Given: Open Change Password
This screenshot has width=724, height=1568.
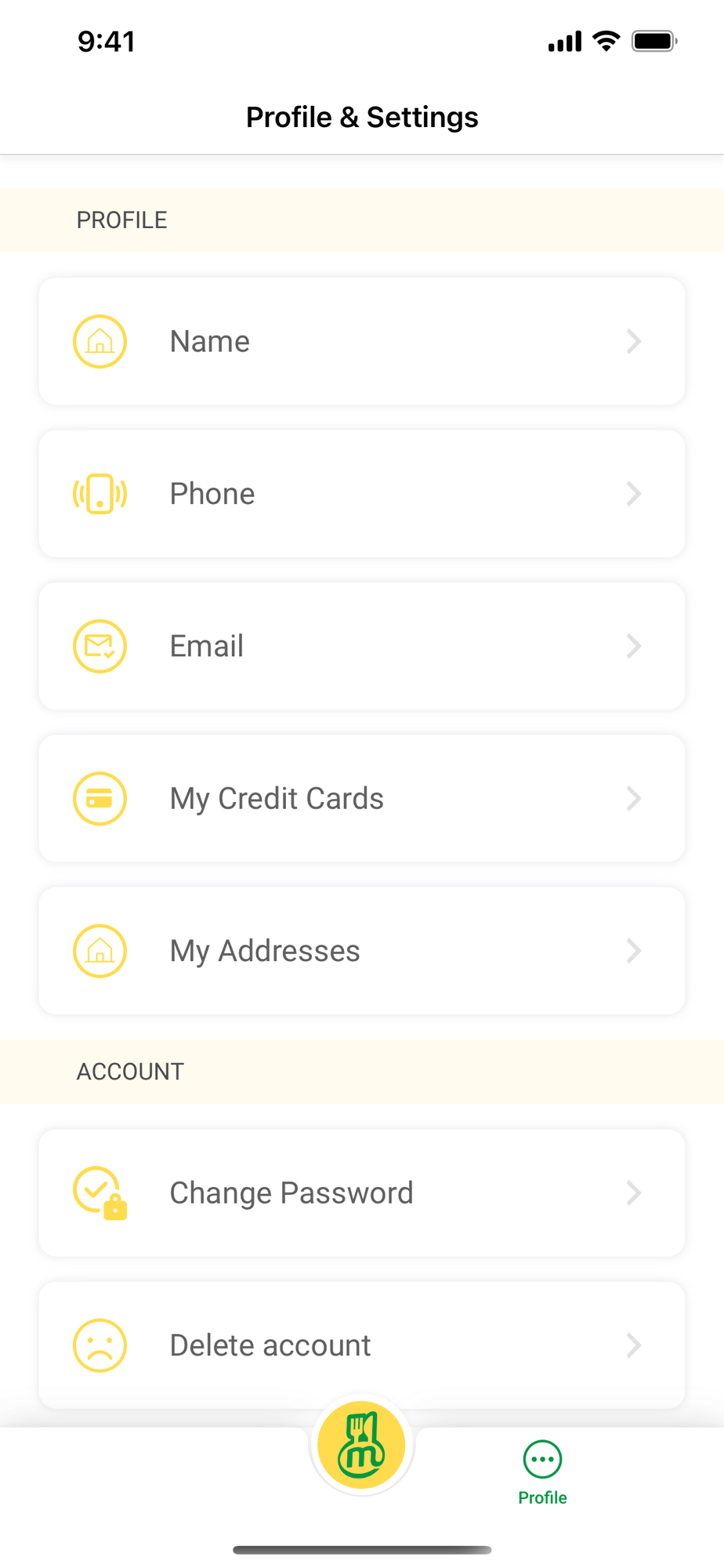Looking at the screenshot, I should click(362, 1193).
